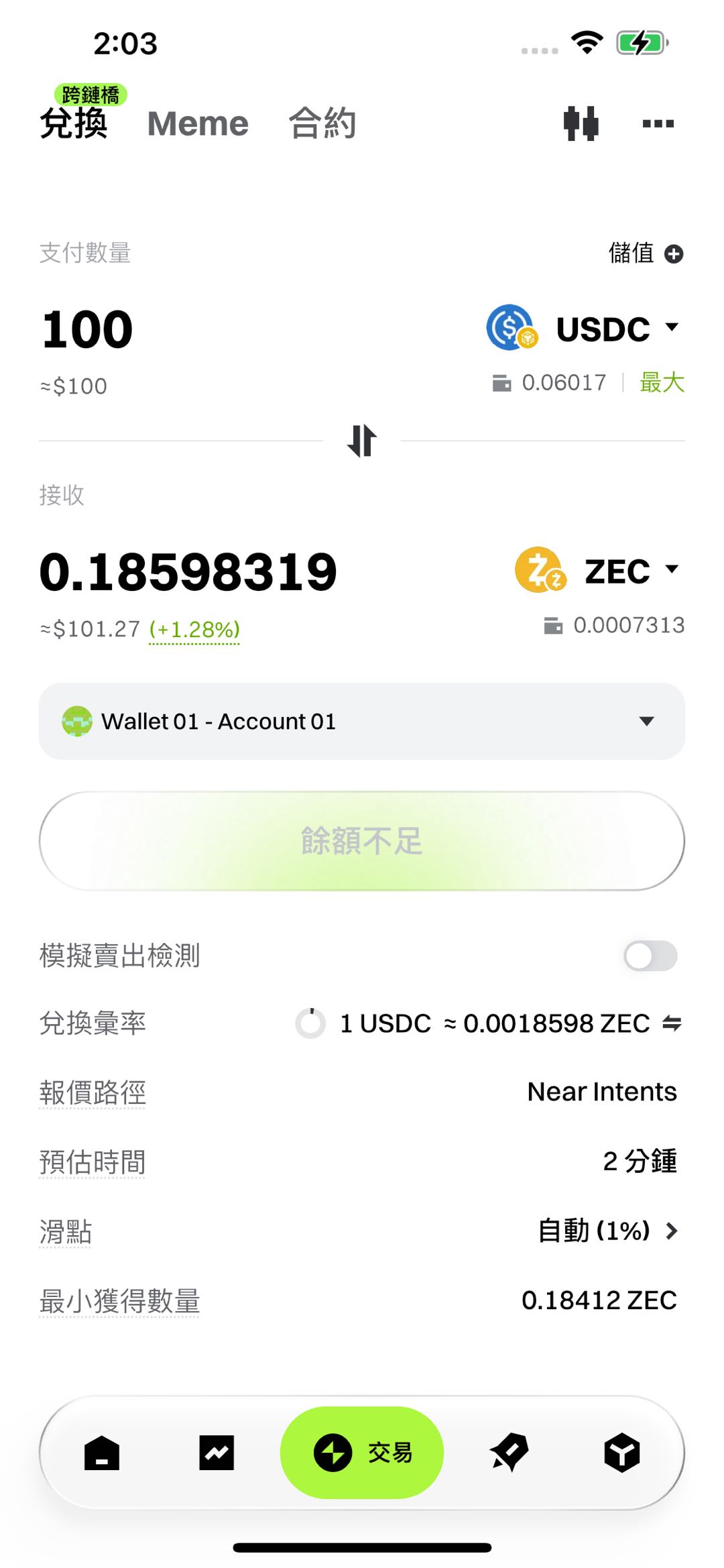Tap 儲值 to top up funds
This screenshot has height=1568, width=724.
coord(645,254)
